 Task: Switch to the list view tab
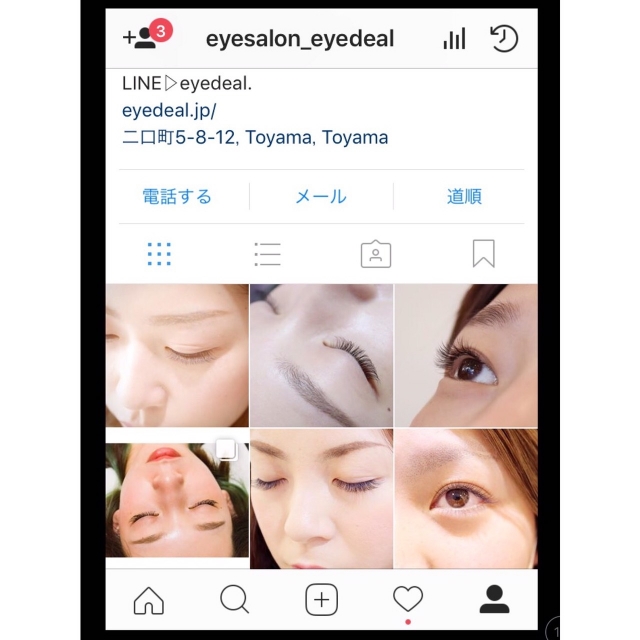267,254
